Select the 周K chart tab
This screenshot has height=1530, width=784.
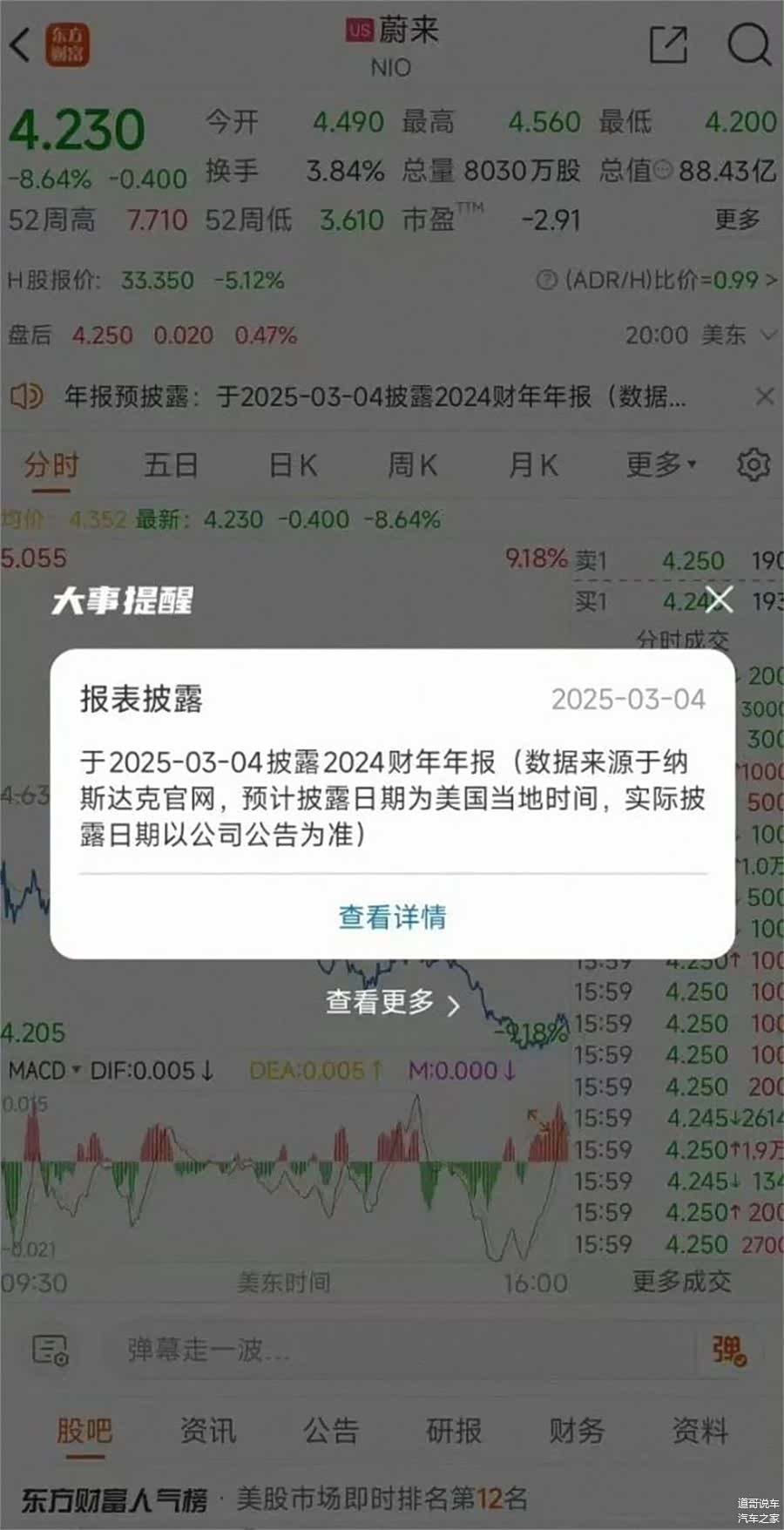[413, 464]
